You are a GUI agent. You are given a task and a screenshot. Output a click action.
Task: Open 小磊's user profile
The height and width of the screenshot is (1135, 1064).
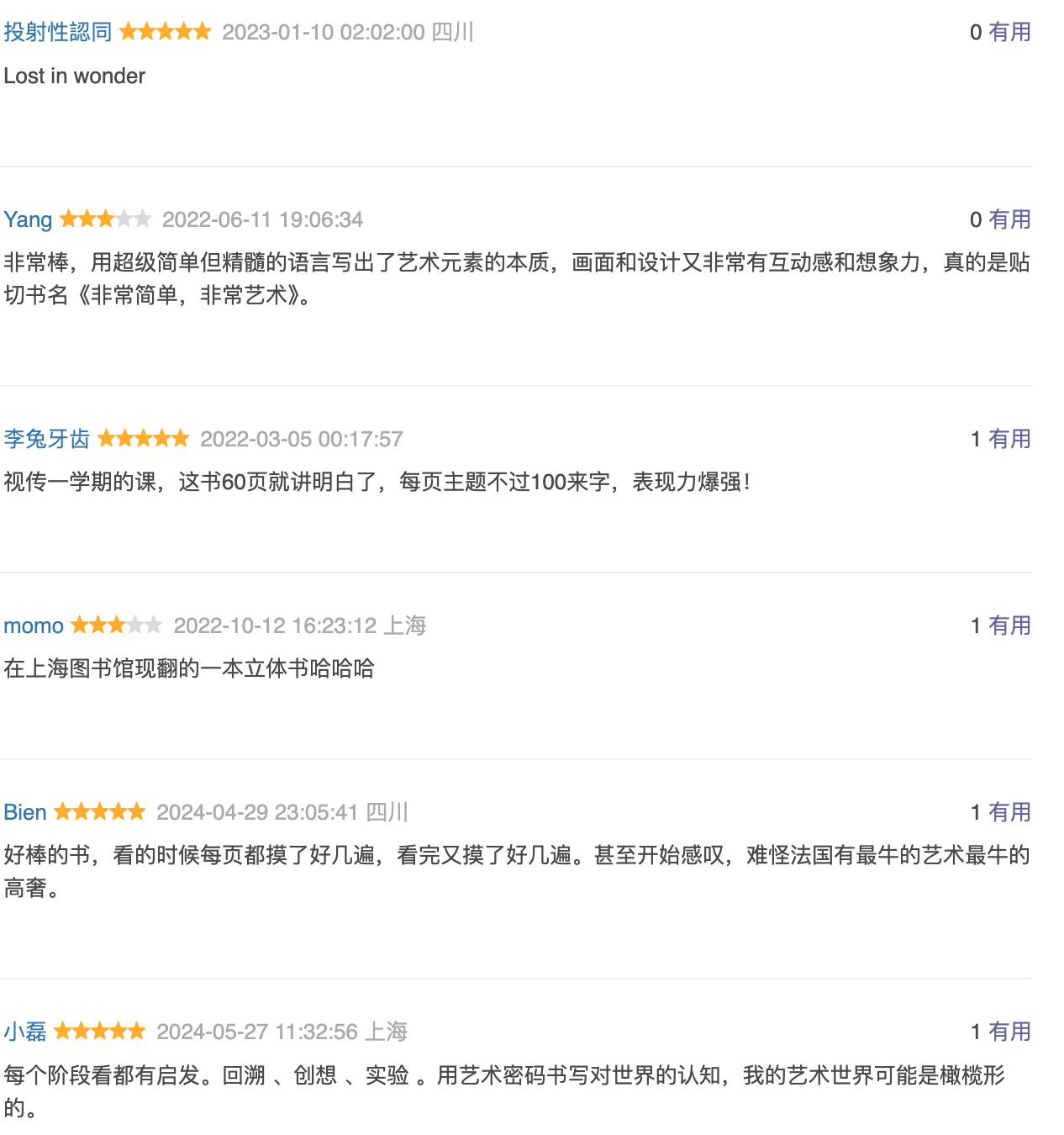(25, 1032)
